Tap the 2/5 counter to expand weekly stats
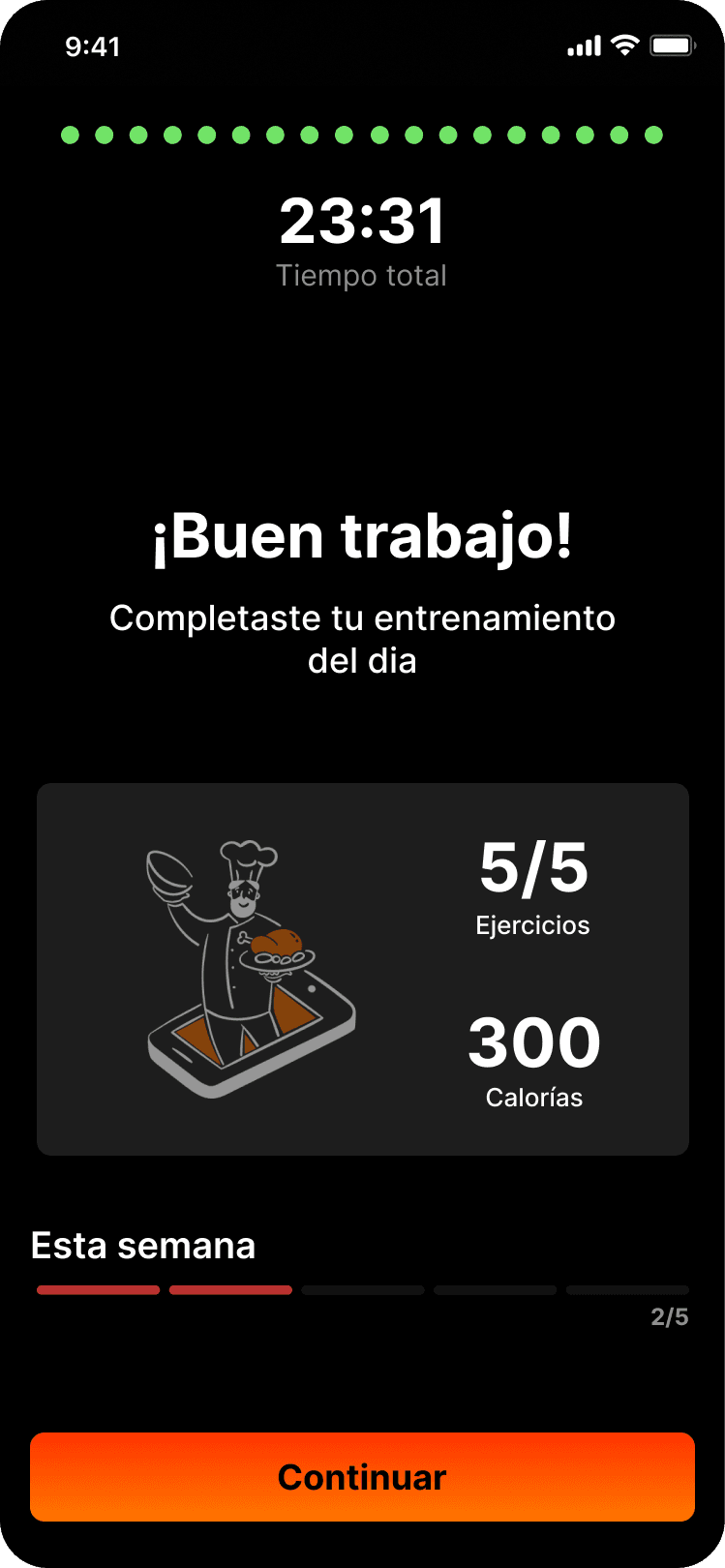 (670, 1316)
